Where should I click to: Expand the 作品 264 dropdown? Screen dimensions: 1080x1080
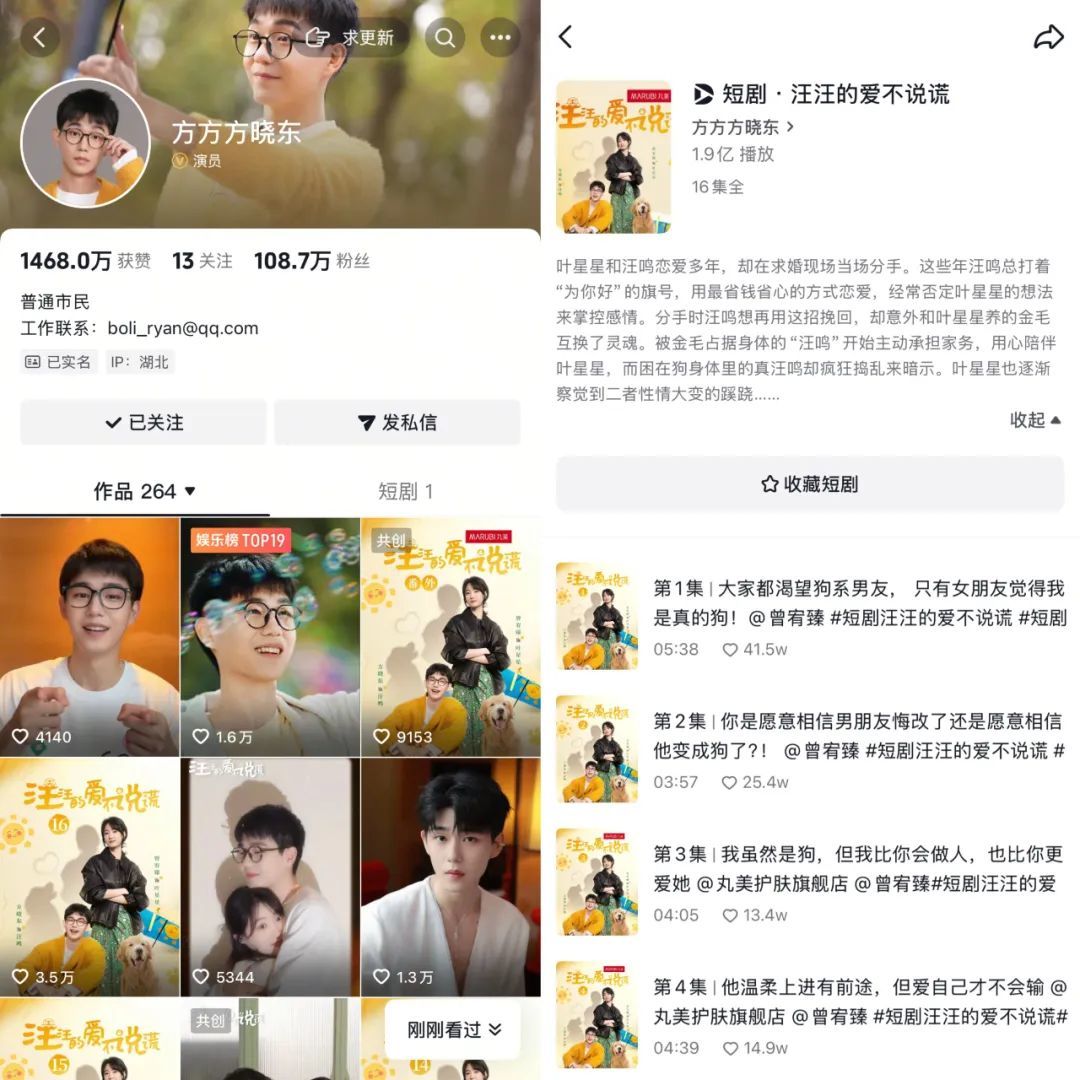(145, 491)
